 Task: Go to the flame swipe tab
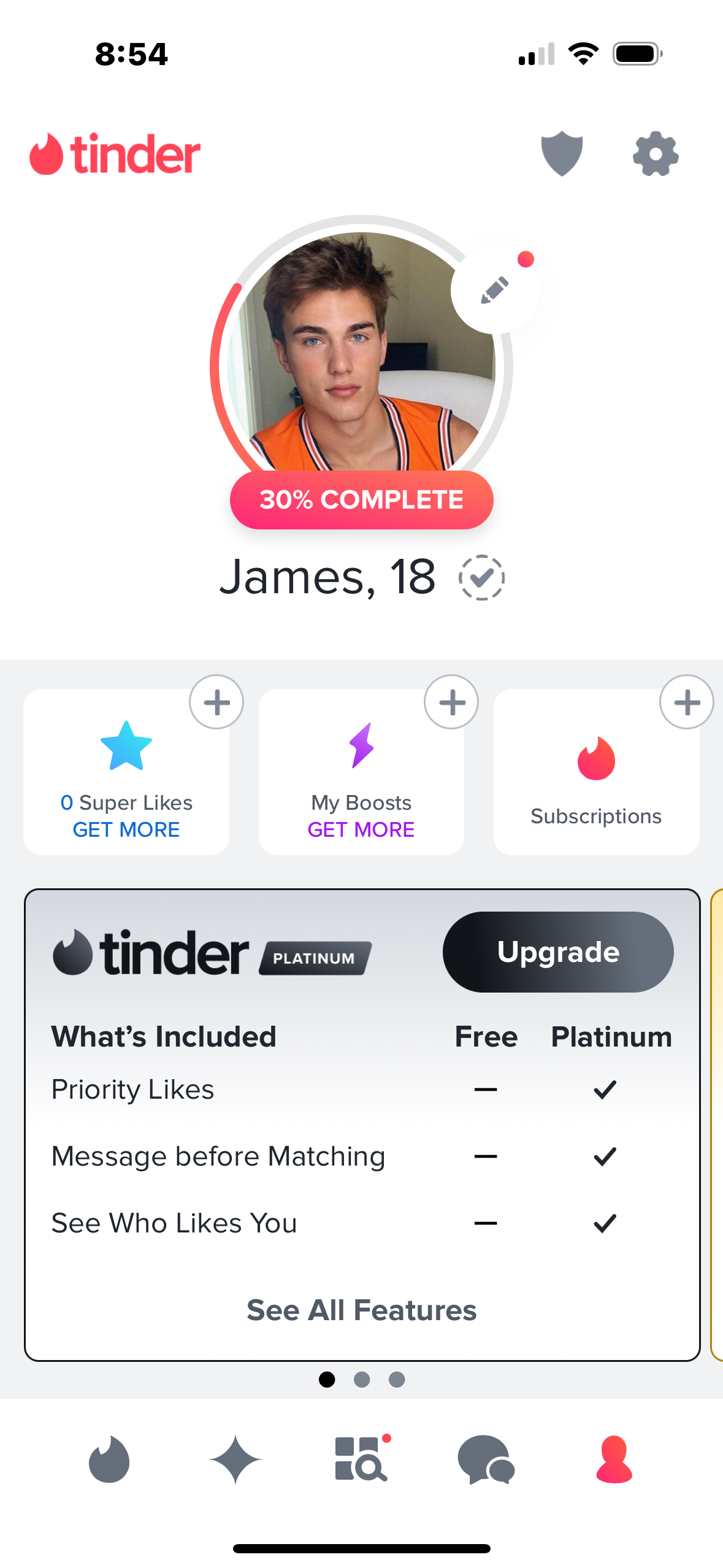(109, 1459)
